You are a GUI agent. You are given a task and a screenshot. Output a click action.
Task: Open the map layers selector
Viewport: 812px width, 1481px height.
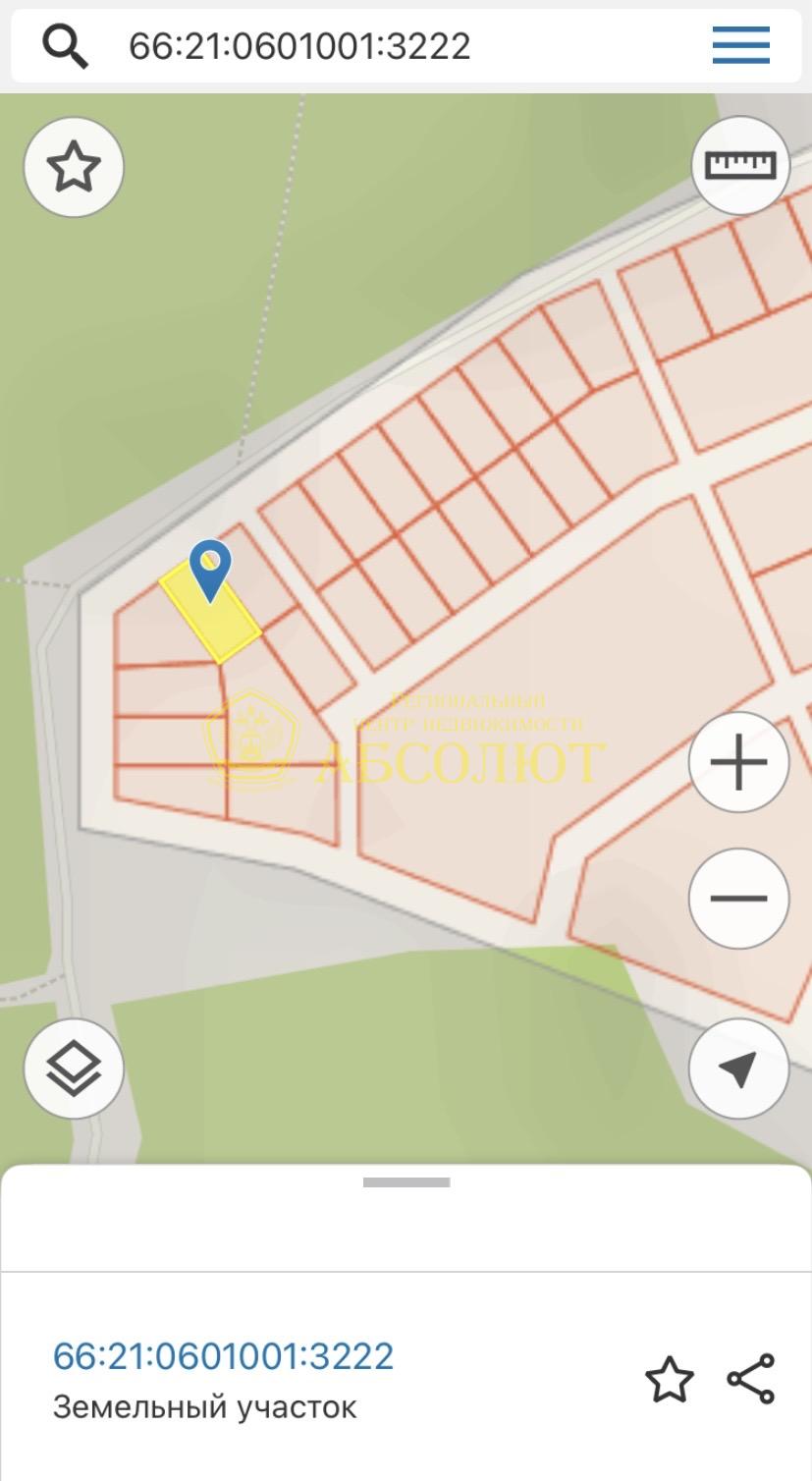coord(74,1068)
